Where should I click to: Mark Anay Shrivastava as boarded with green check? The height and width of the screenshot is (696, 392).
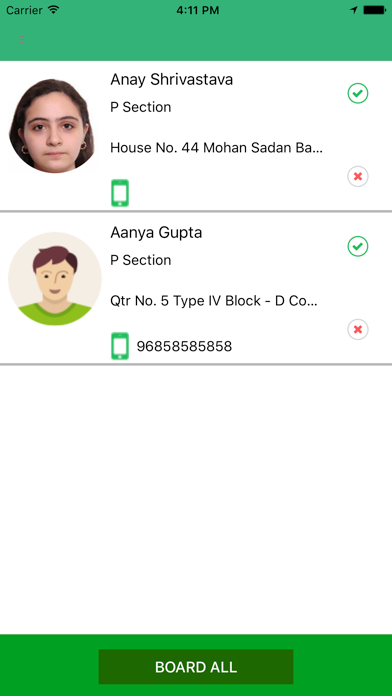tap(357, 93)
